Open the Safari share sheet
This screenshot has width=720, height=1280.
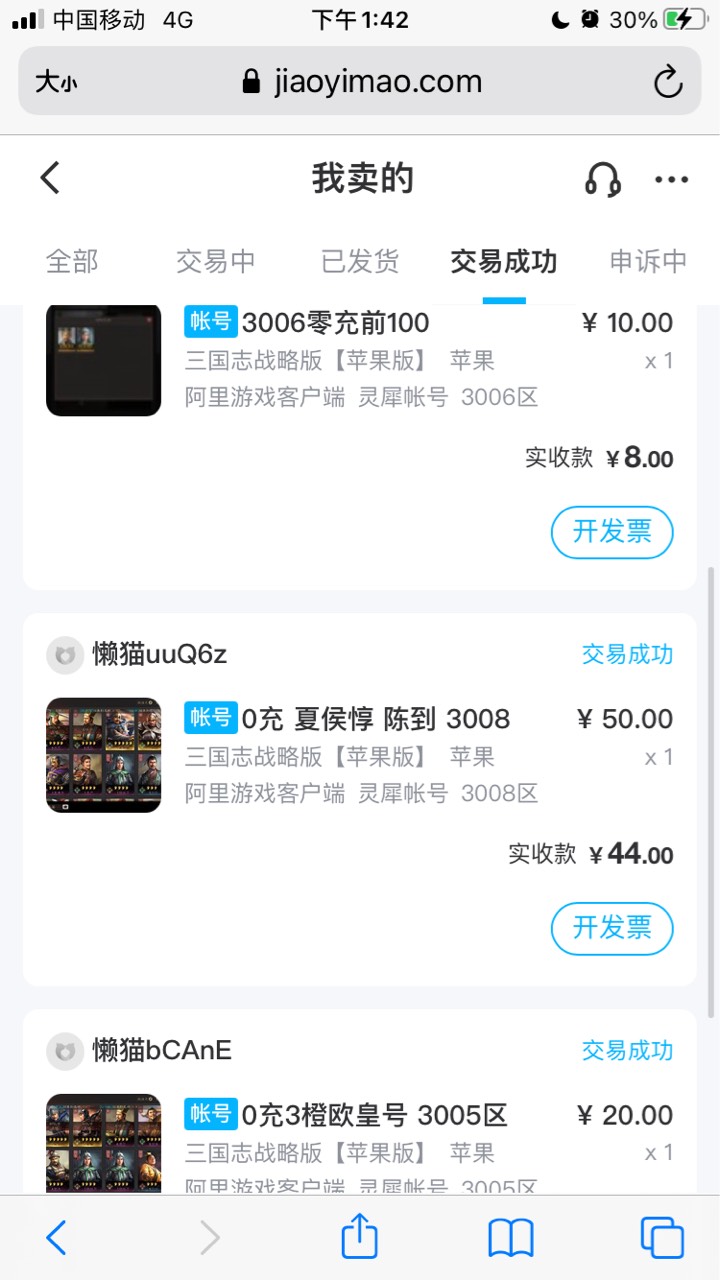click(359, 1238)
